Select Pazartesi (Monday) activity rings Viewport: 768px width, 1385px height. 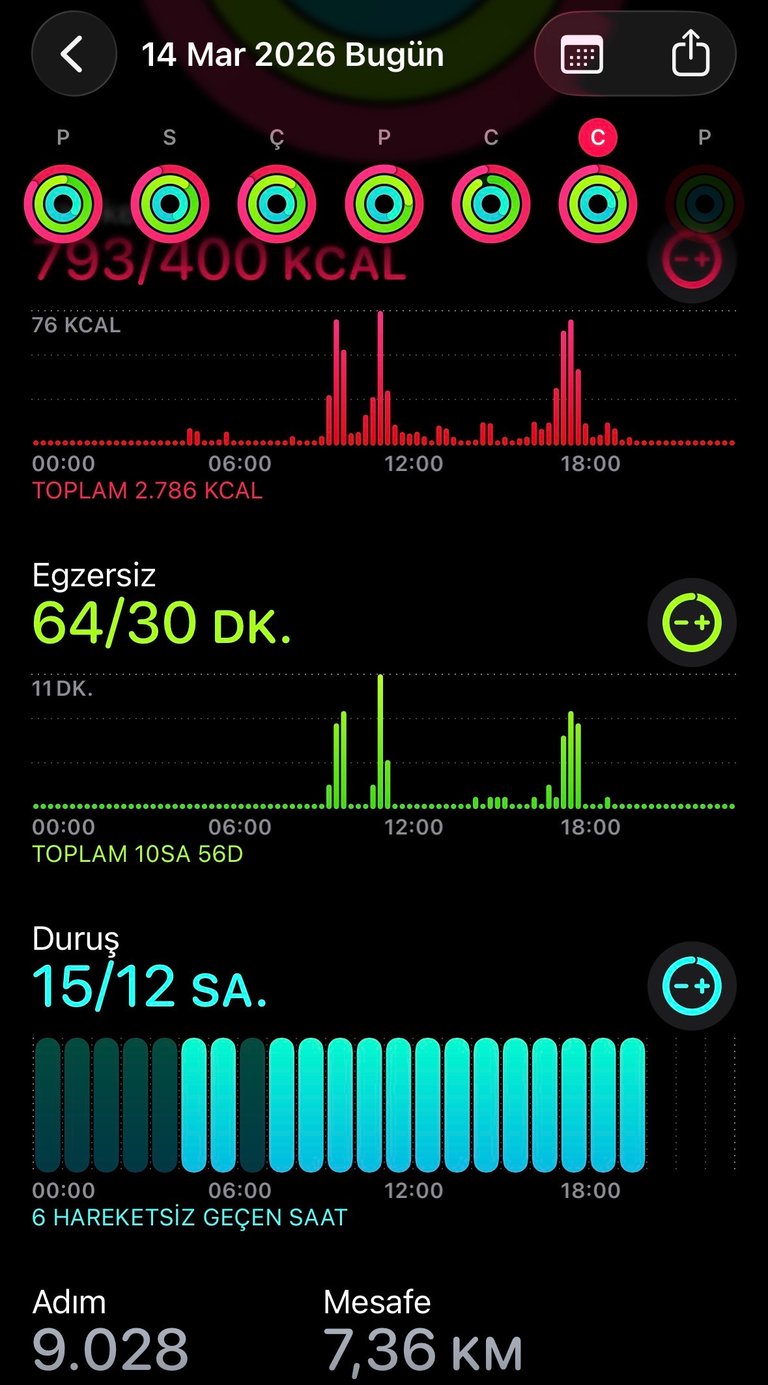point(63,203)
